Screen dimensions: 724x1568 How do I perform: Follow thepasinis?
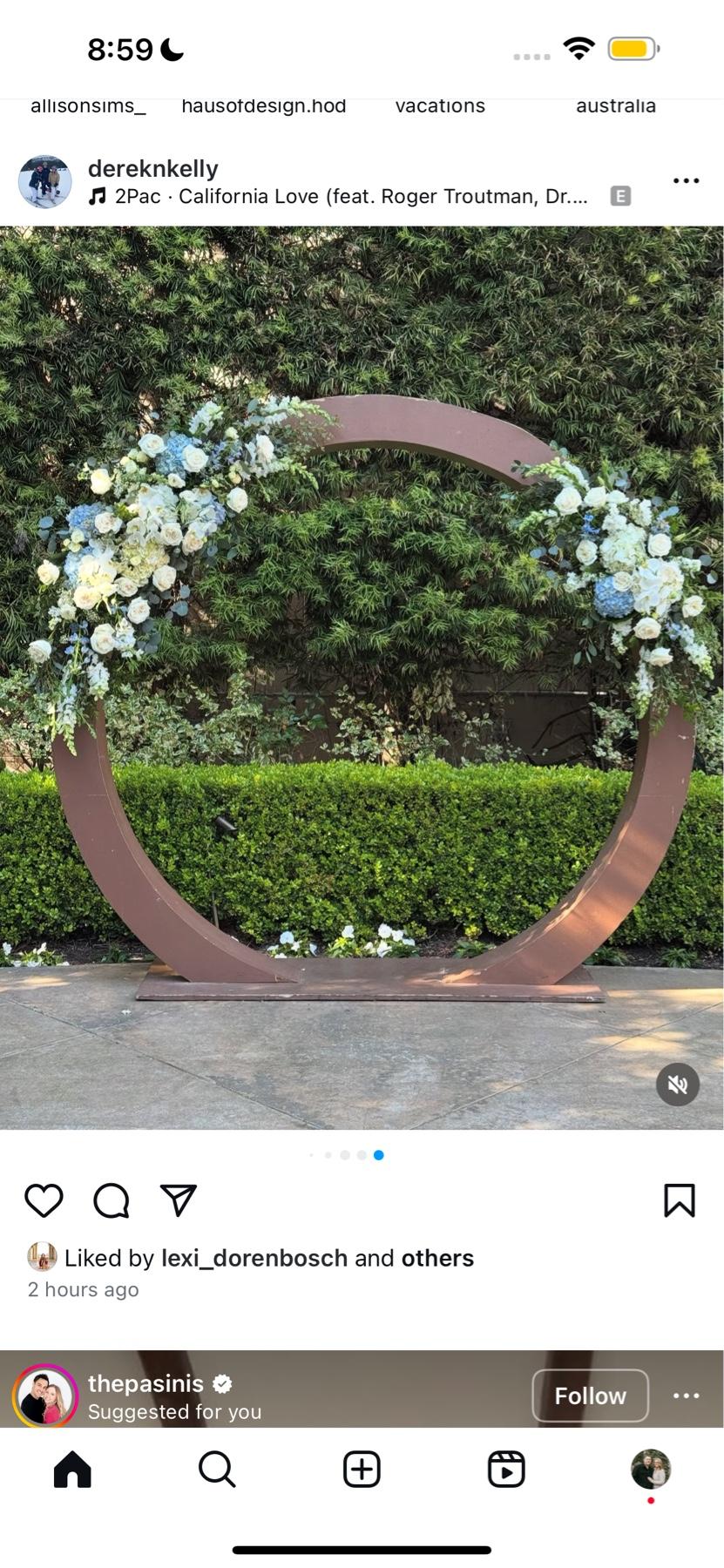590,1396
